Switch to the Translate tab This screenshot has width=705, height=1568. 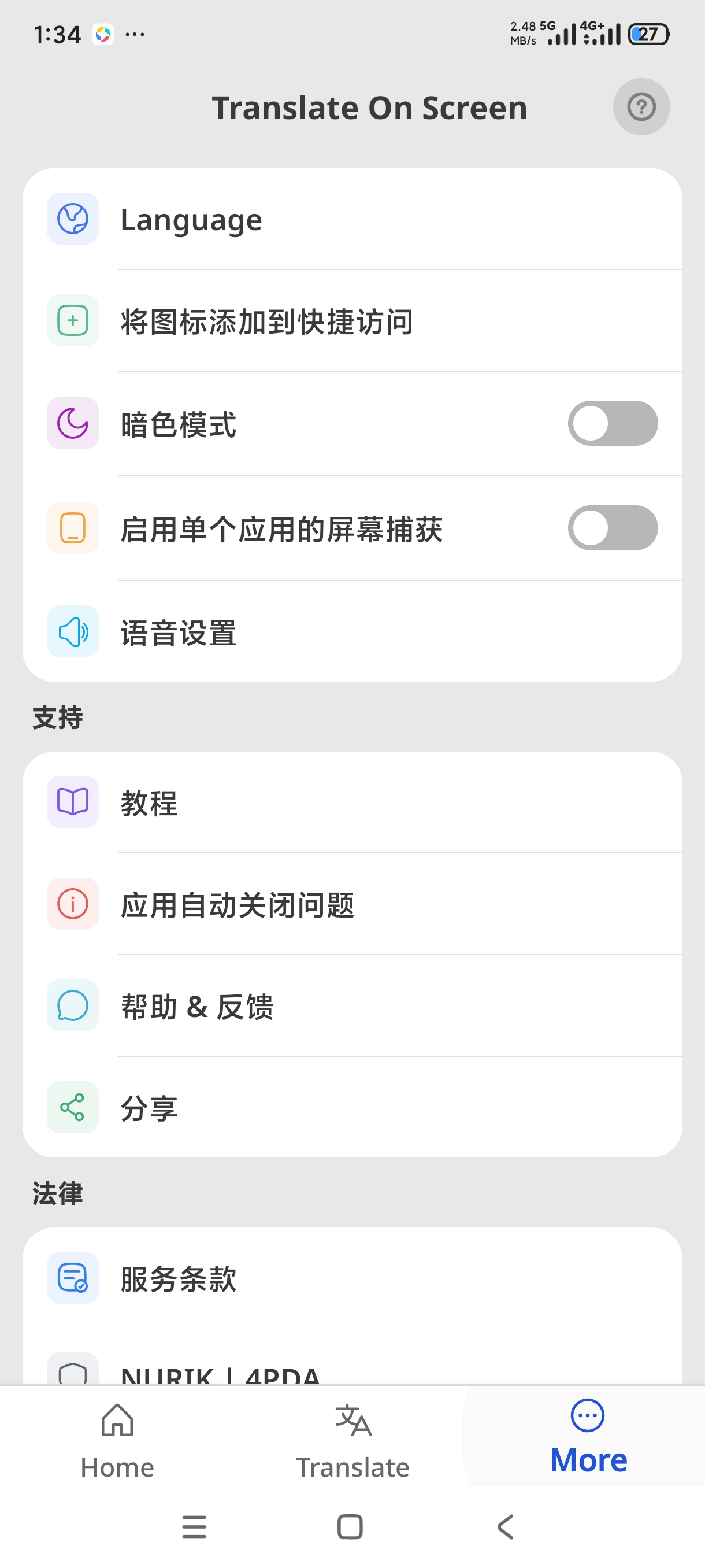(x=353, y=1441)
